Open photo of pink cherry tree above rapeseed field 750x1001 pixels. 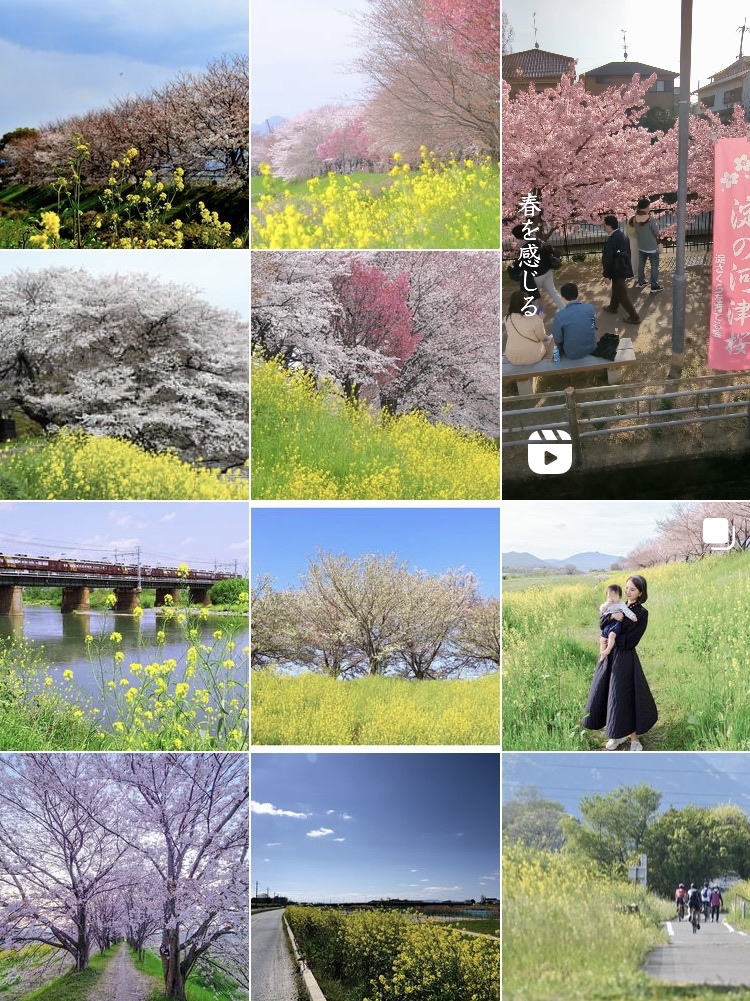coord(375,124)
